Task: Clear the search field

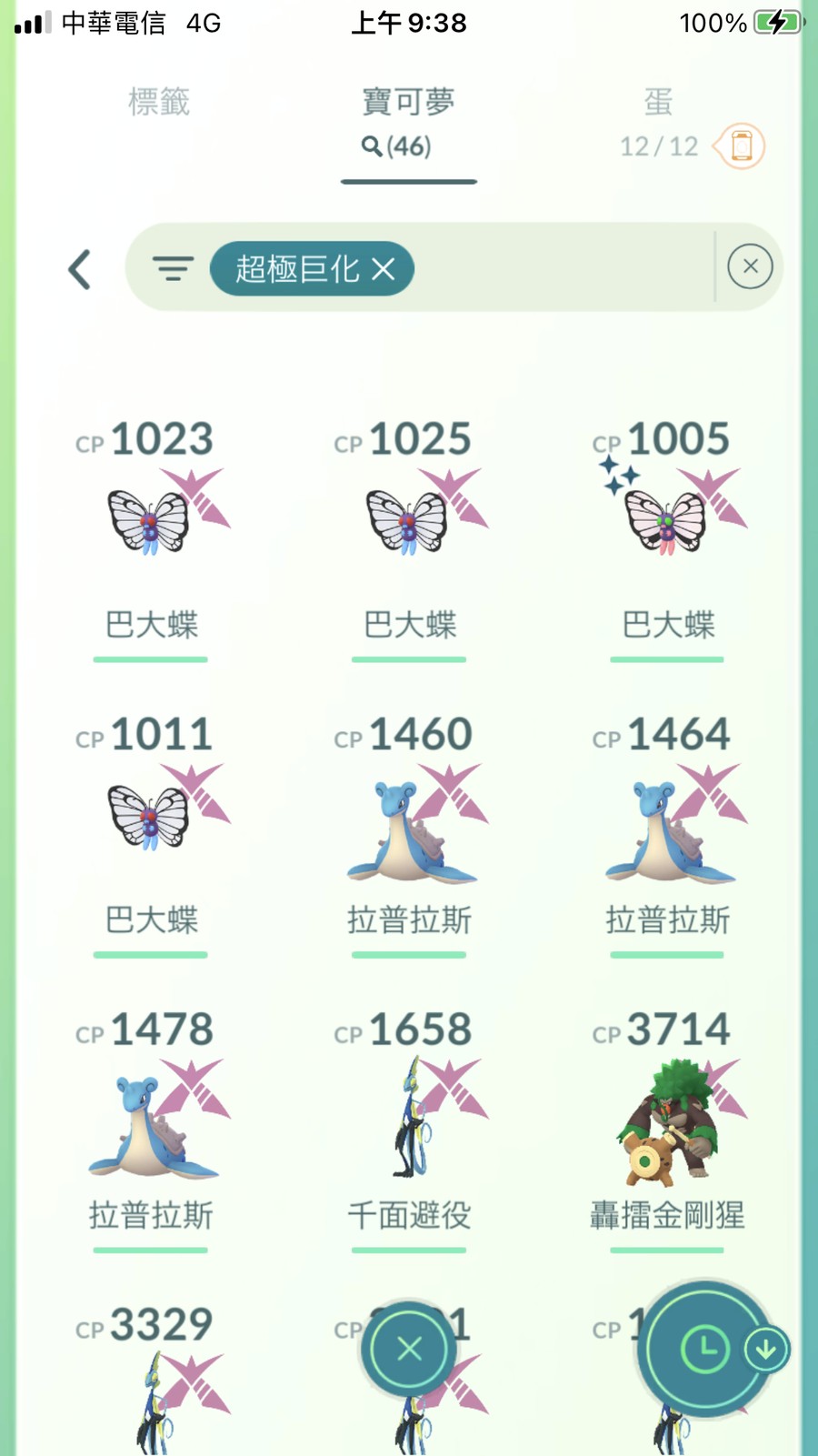Action: [750, 266]
